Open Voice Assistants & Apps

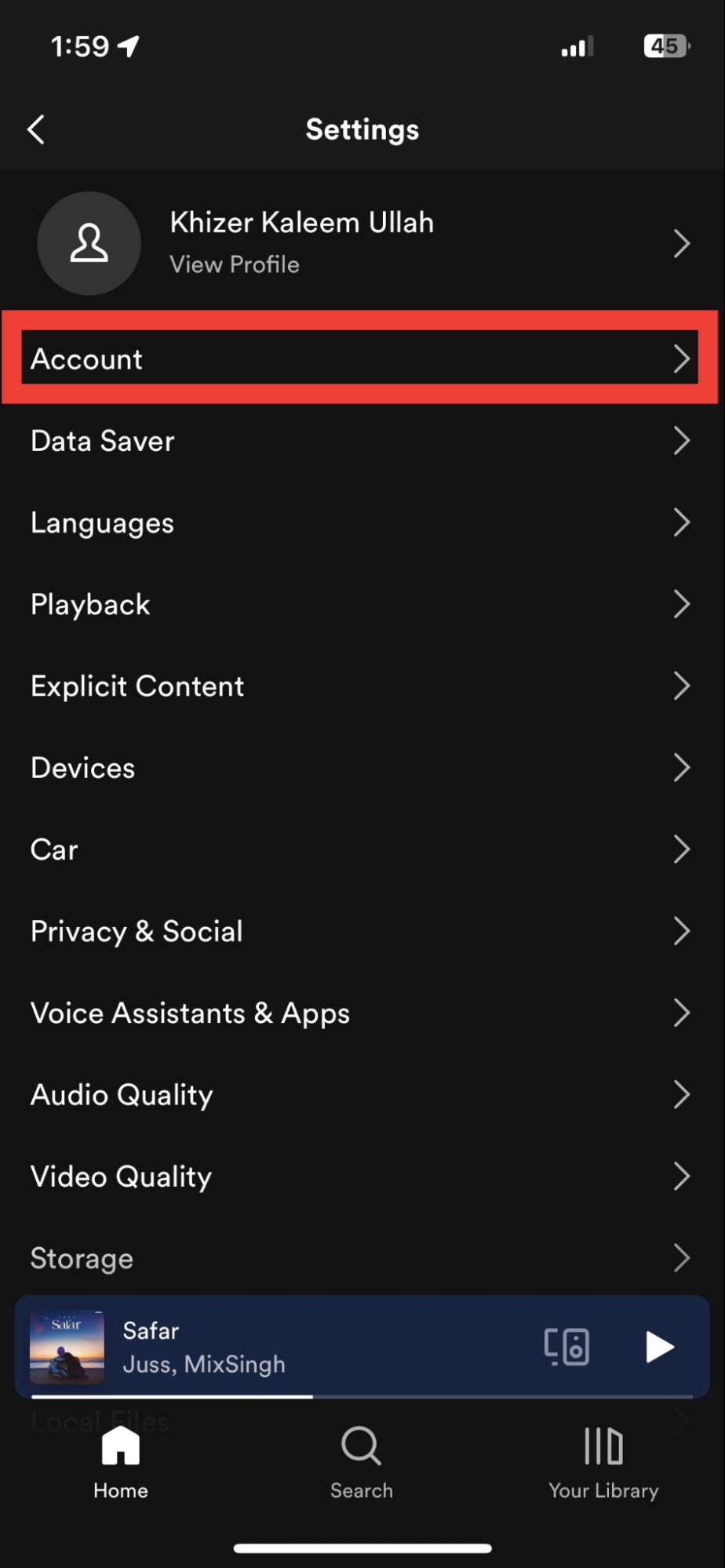pyautogui.click(x=362, y=1013)
